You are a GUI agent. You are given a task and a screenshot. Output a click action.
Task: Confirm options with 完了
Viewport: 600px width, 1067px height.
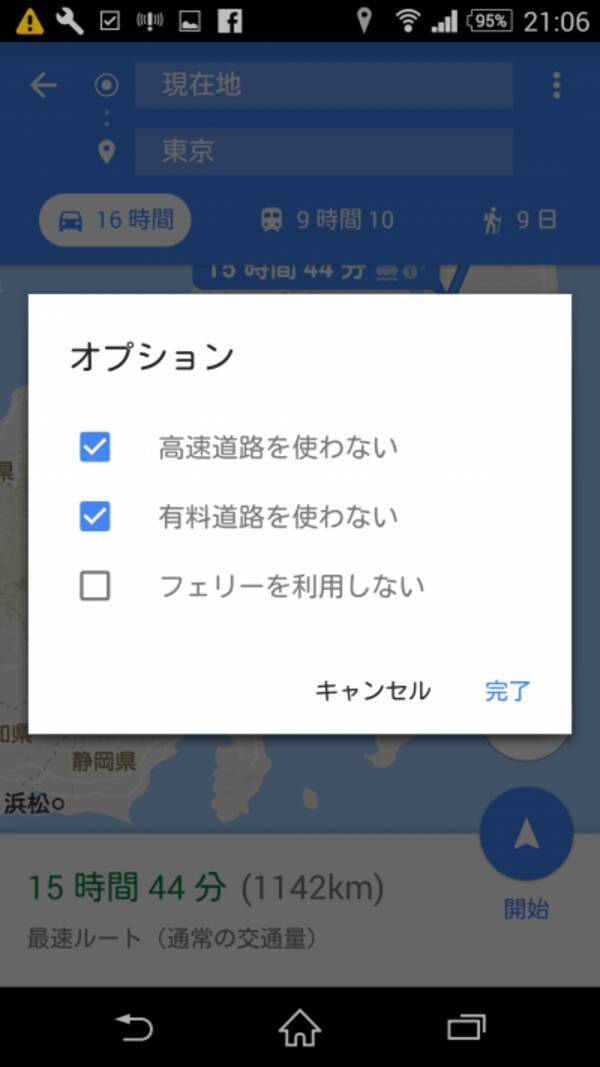coord(507,691)
